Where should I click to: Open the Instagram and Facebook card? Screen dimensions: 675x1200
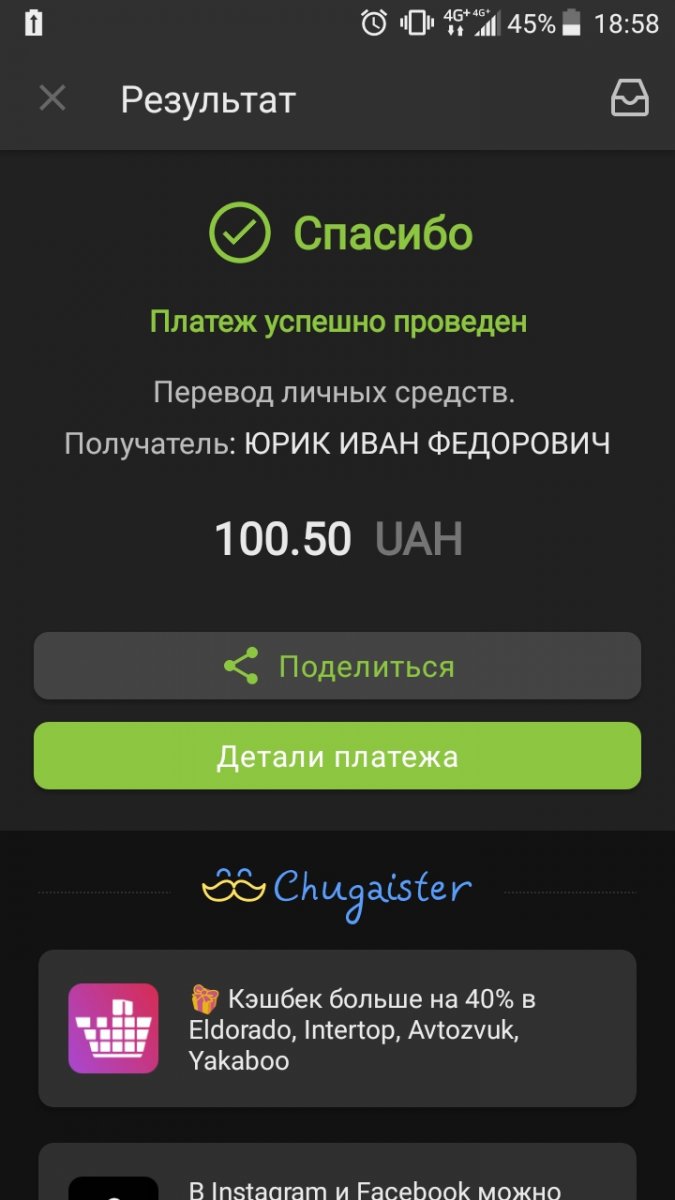[x=337, y=1172]
